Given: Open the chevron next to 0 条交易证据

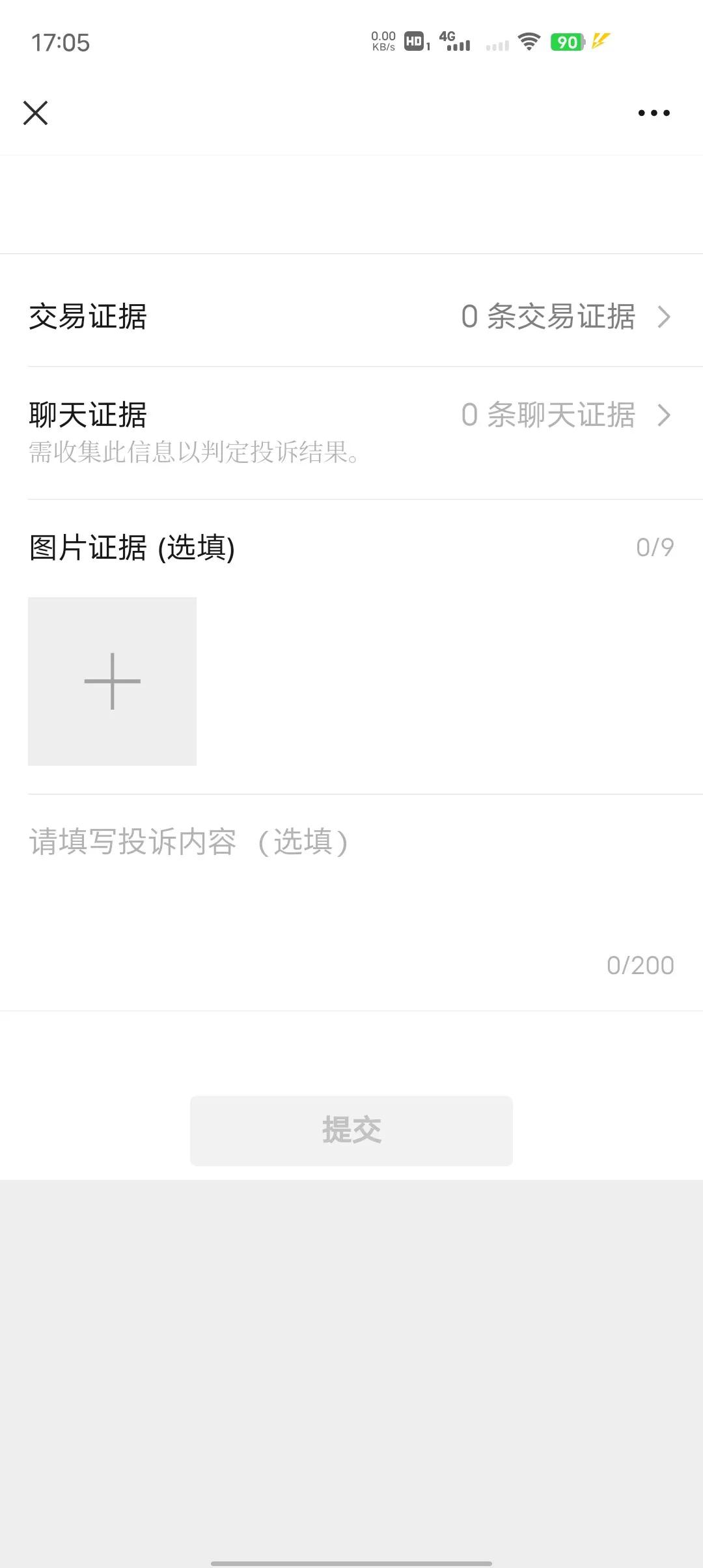Looking at the screenshot, I should (665, 317).
